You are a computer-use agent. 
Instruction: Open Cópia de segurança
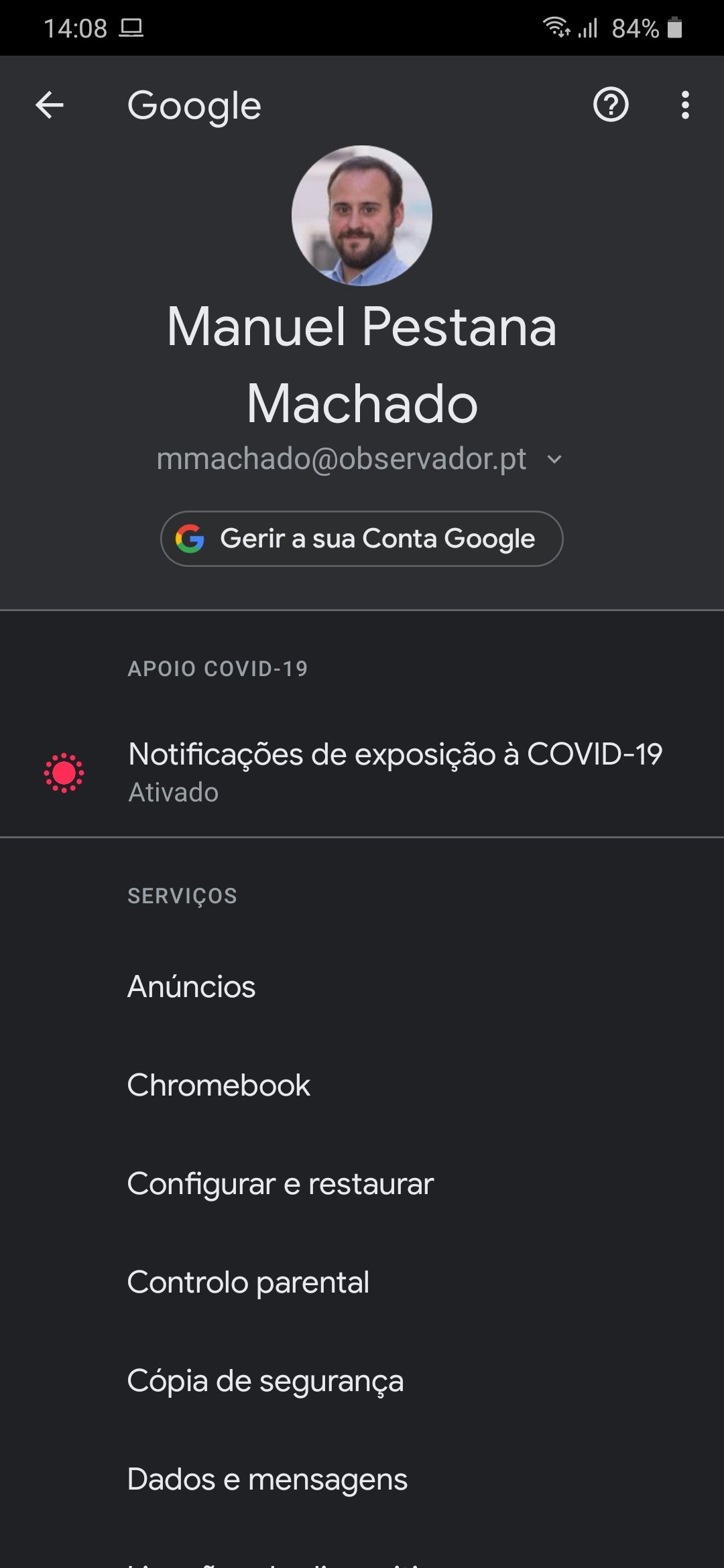click(362, 1380)
